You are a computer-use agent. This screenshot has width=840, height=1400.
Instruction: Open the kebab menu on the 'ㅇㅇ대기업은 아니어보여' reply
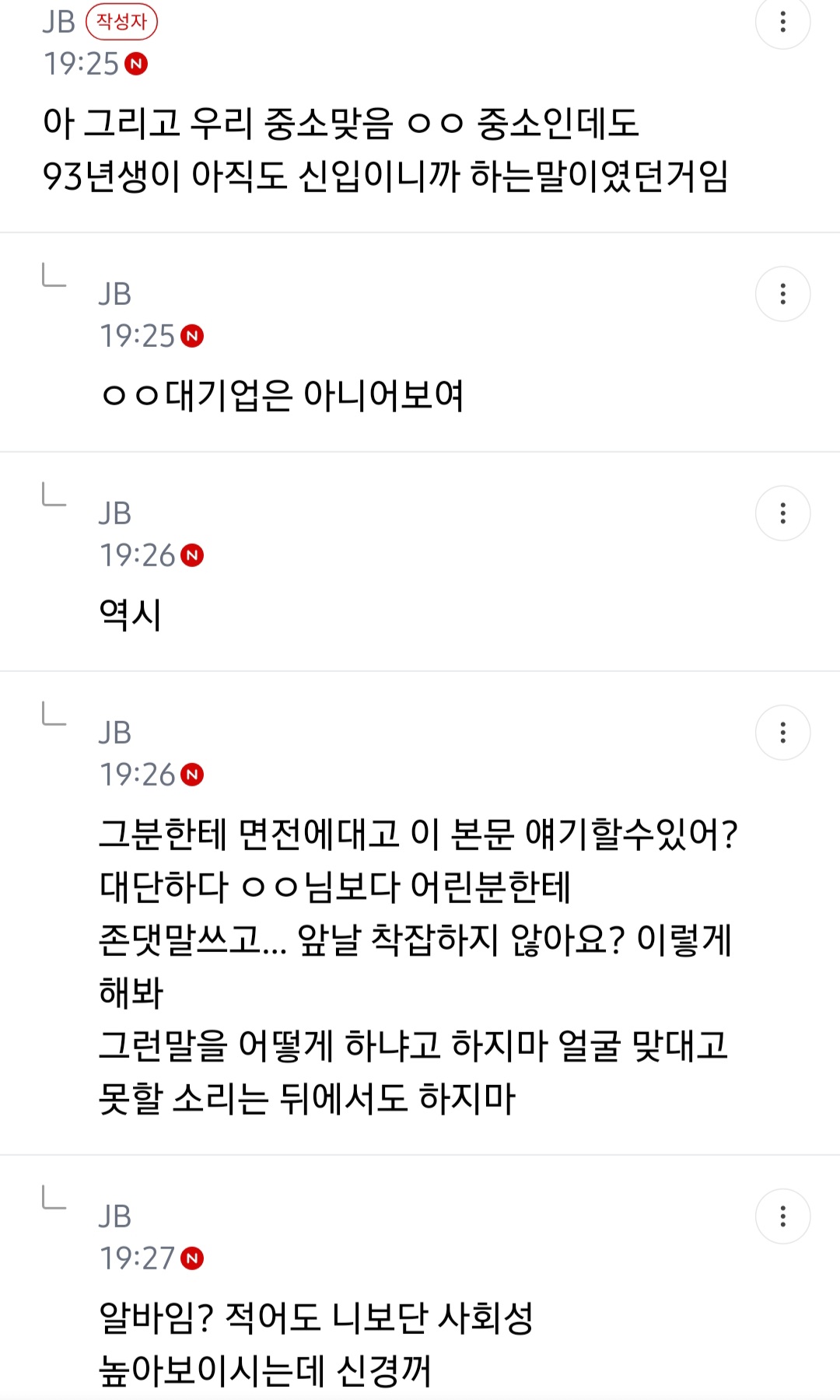(x=782, y=292)
